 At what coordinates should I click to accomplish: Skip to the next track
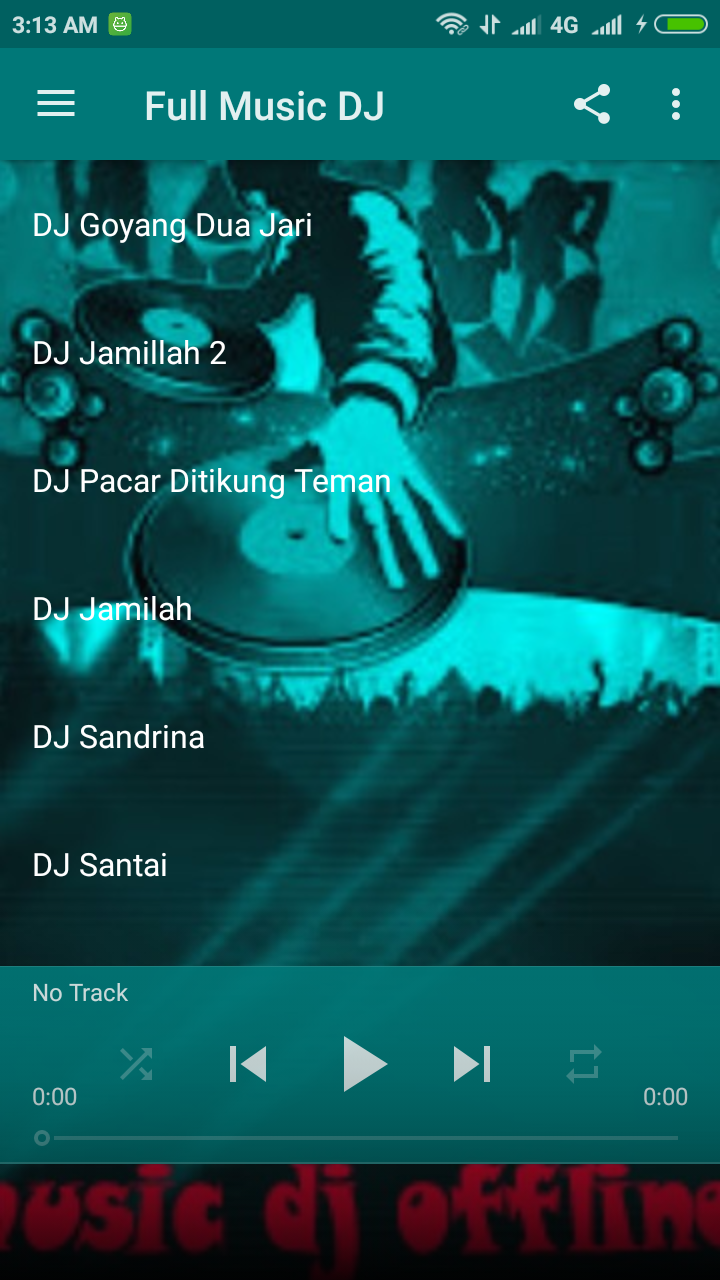coord(472,1064)
